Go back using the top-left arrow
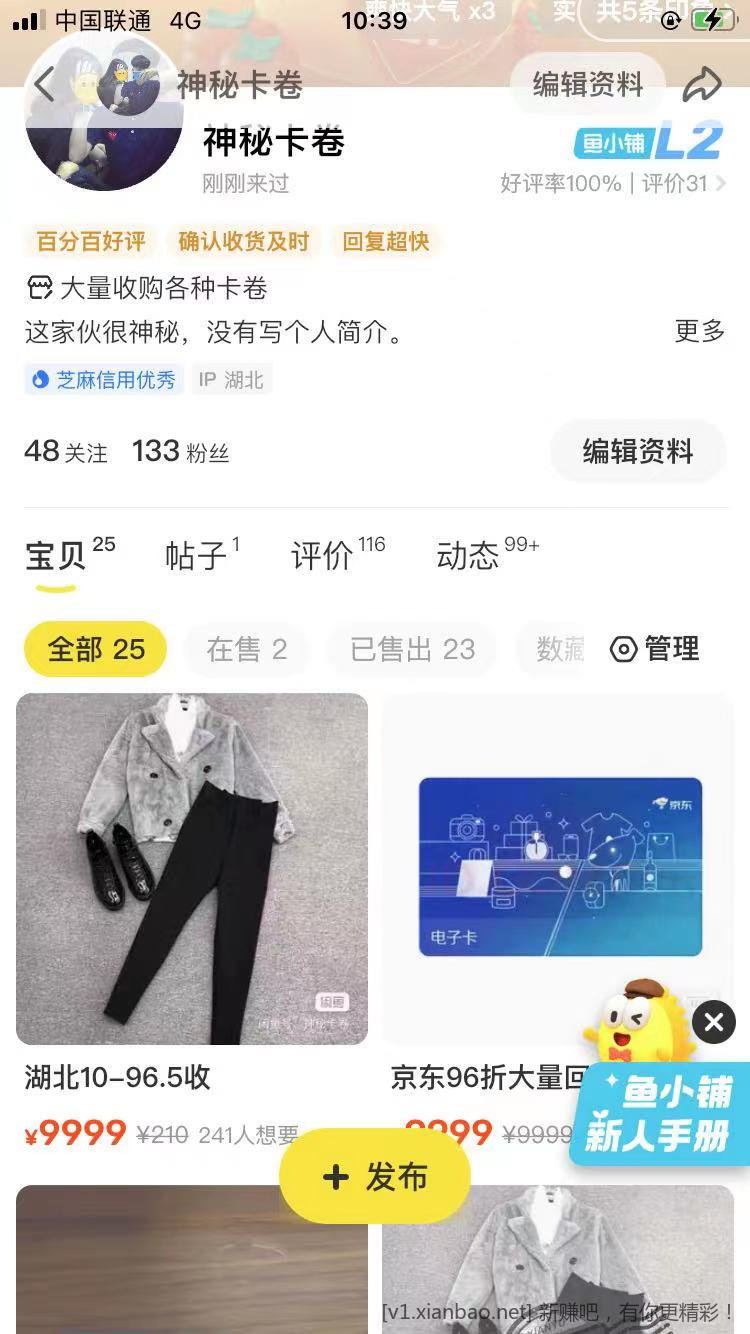 tap(44, 86)
